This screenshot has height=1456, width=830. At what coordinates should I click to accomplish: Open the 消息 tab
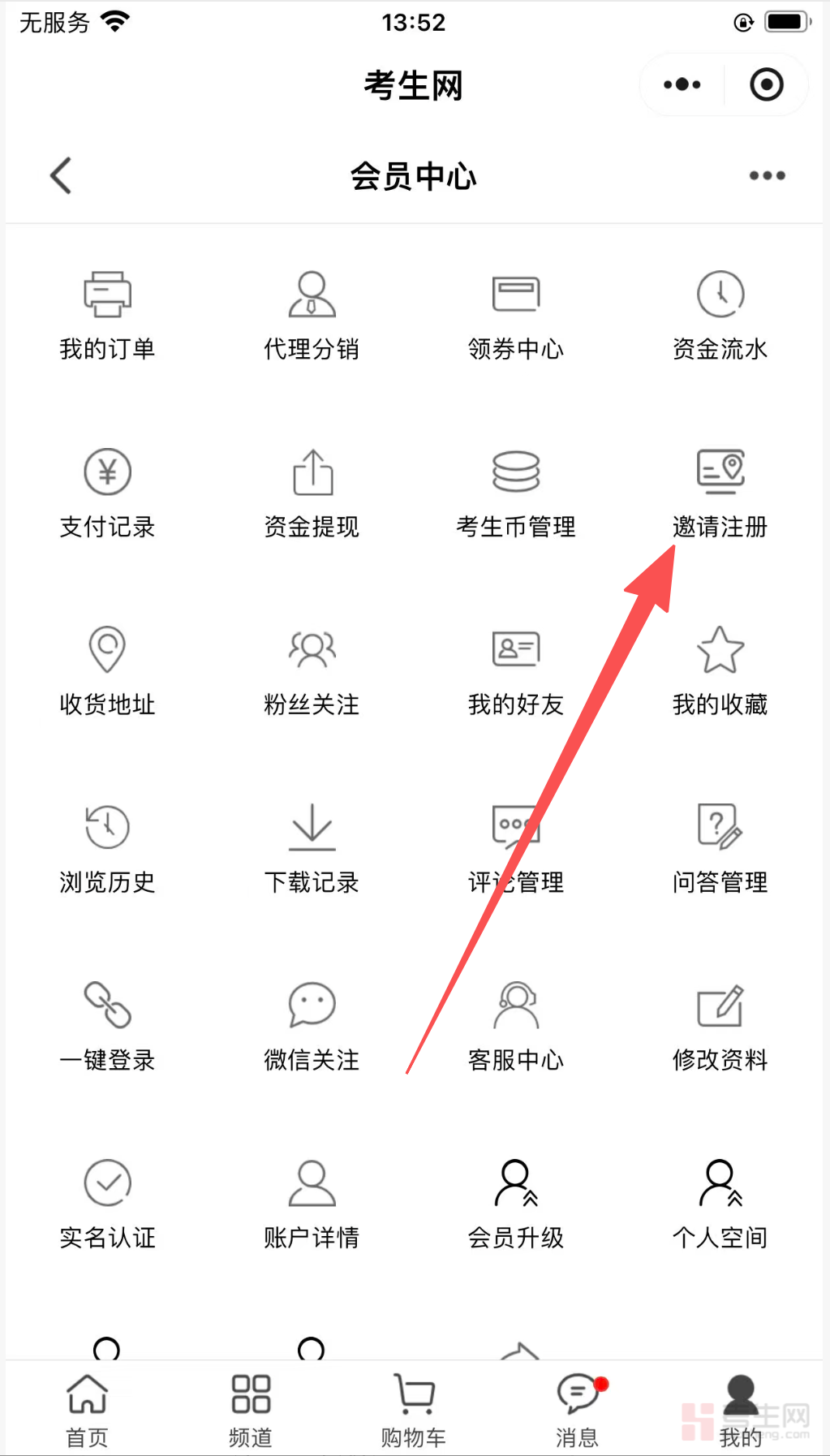click(578, 1410)
